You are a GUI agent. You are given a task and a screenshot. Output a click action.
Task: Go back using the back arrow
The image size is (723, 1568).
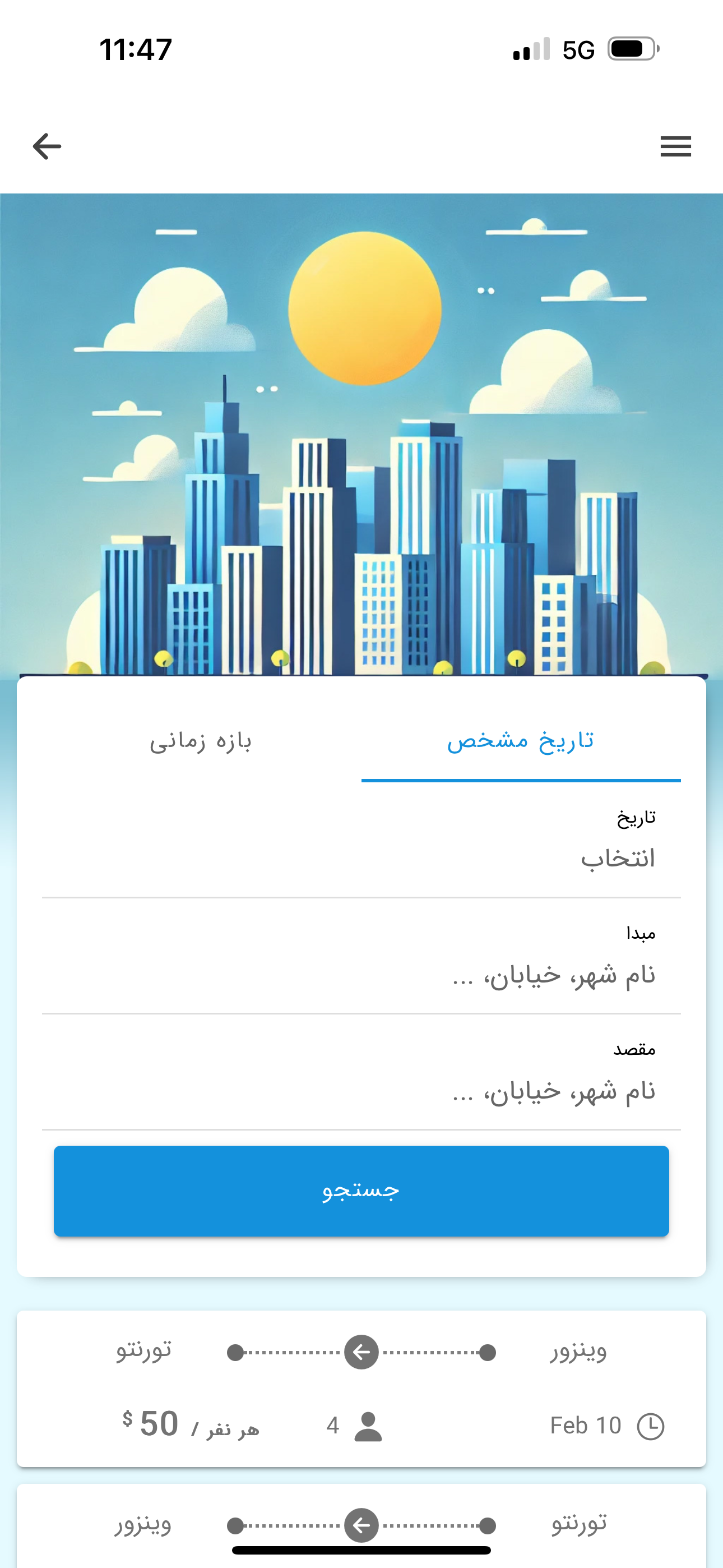click(x=47, y=147)
